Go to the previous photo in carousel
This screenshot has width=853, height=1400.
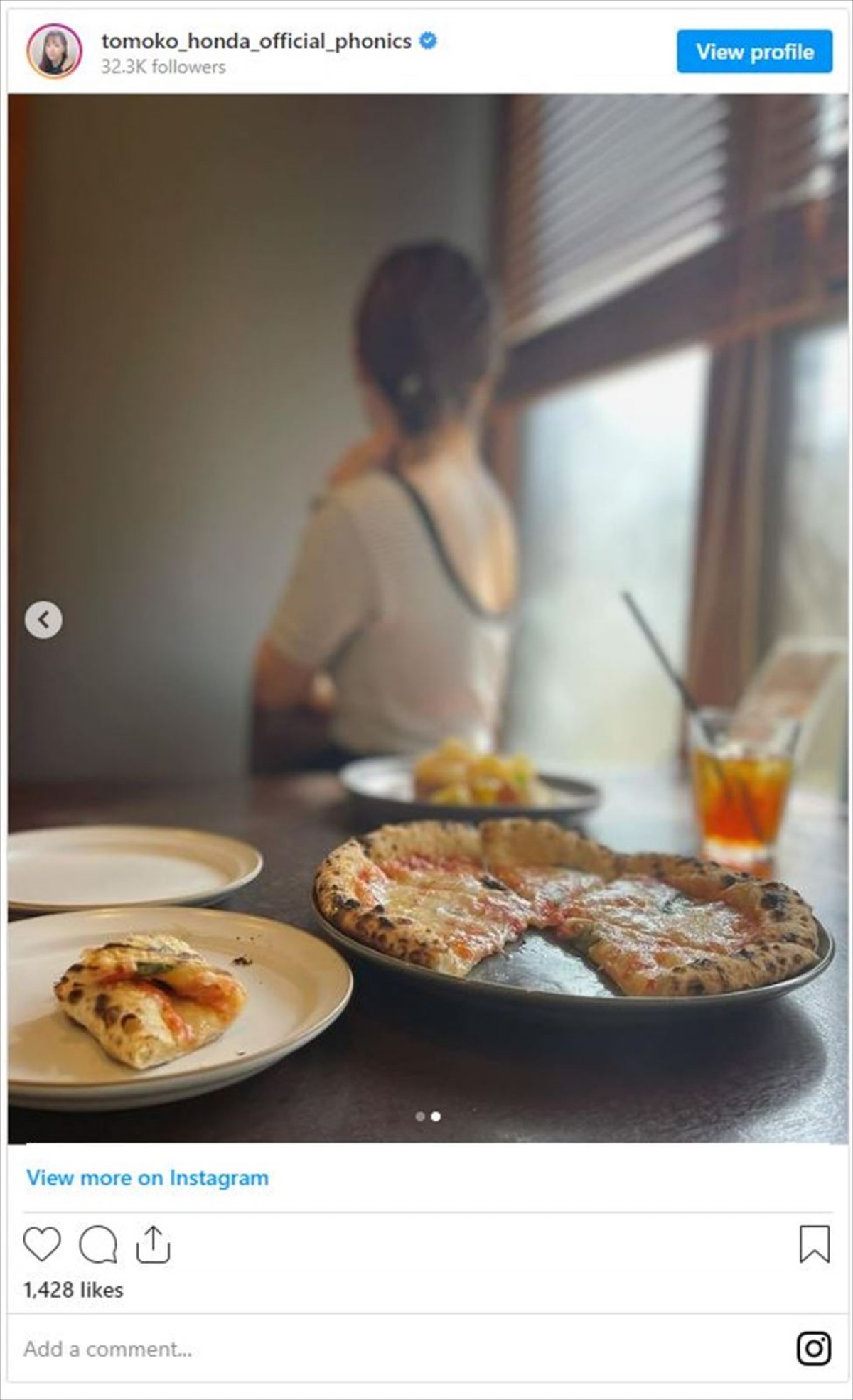click(x=43, y=620)
